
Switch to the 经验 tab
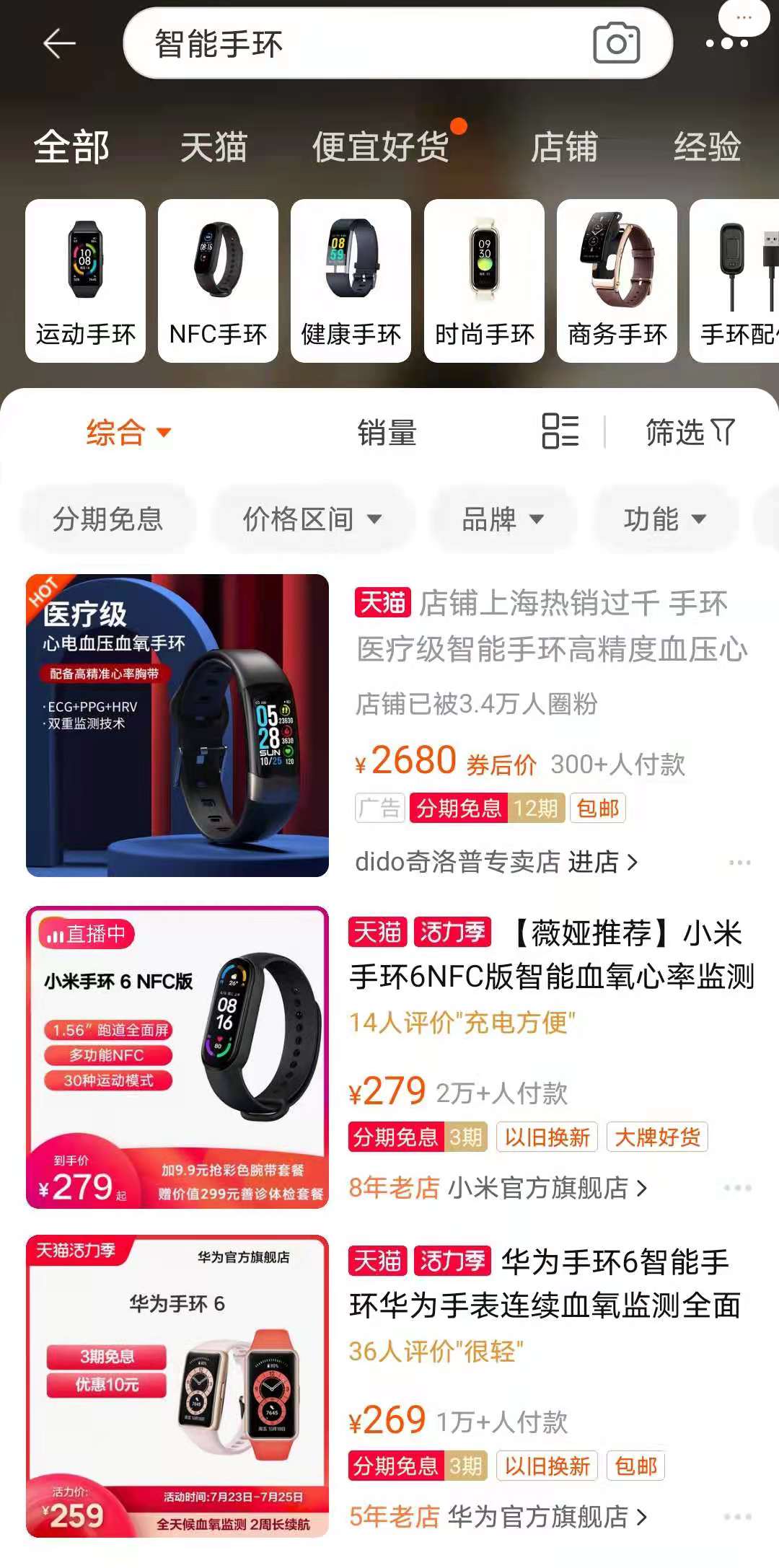[707, 147]
